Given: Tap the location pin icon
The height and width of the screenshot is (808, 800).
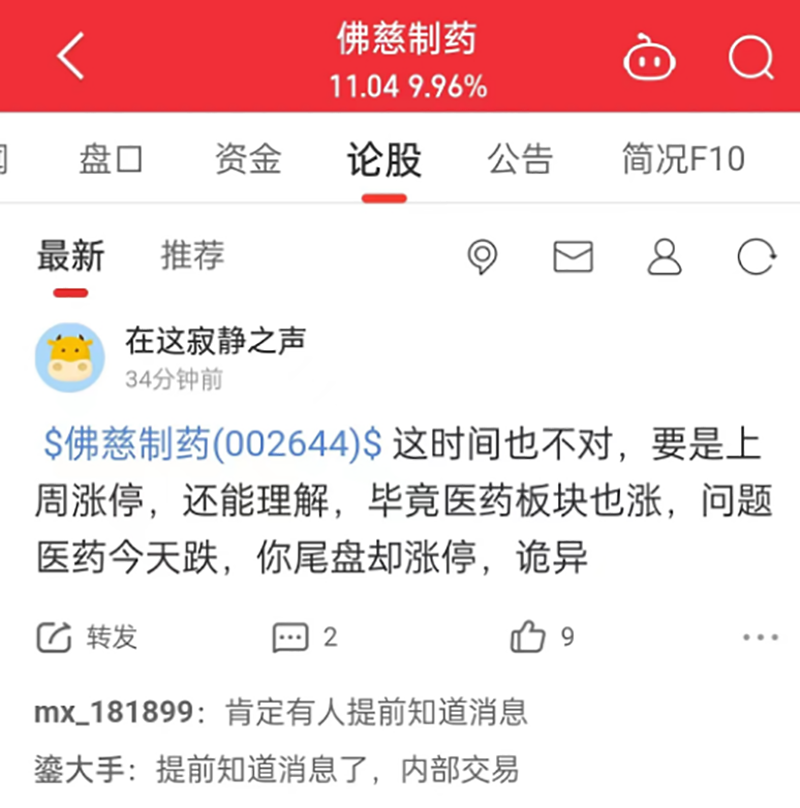Looking at the screenshot, I should [x=482, y=257].
